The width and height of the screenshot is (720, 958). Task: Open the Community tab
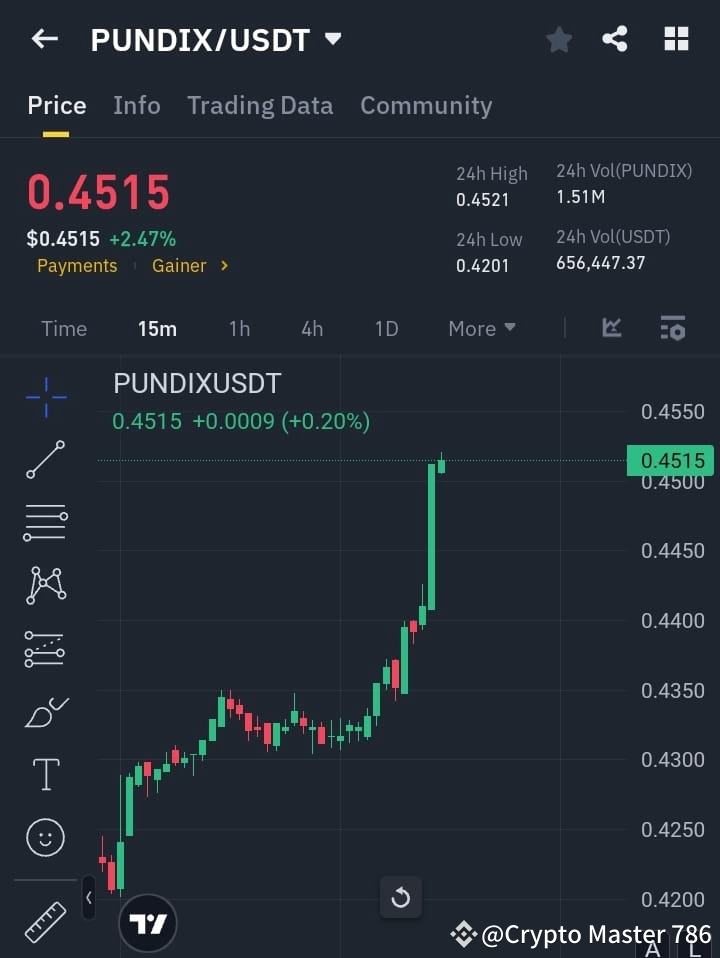[426, 105]
